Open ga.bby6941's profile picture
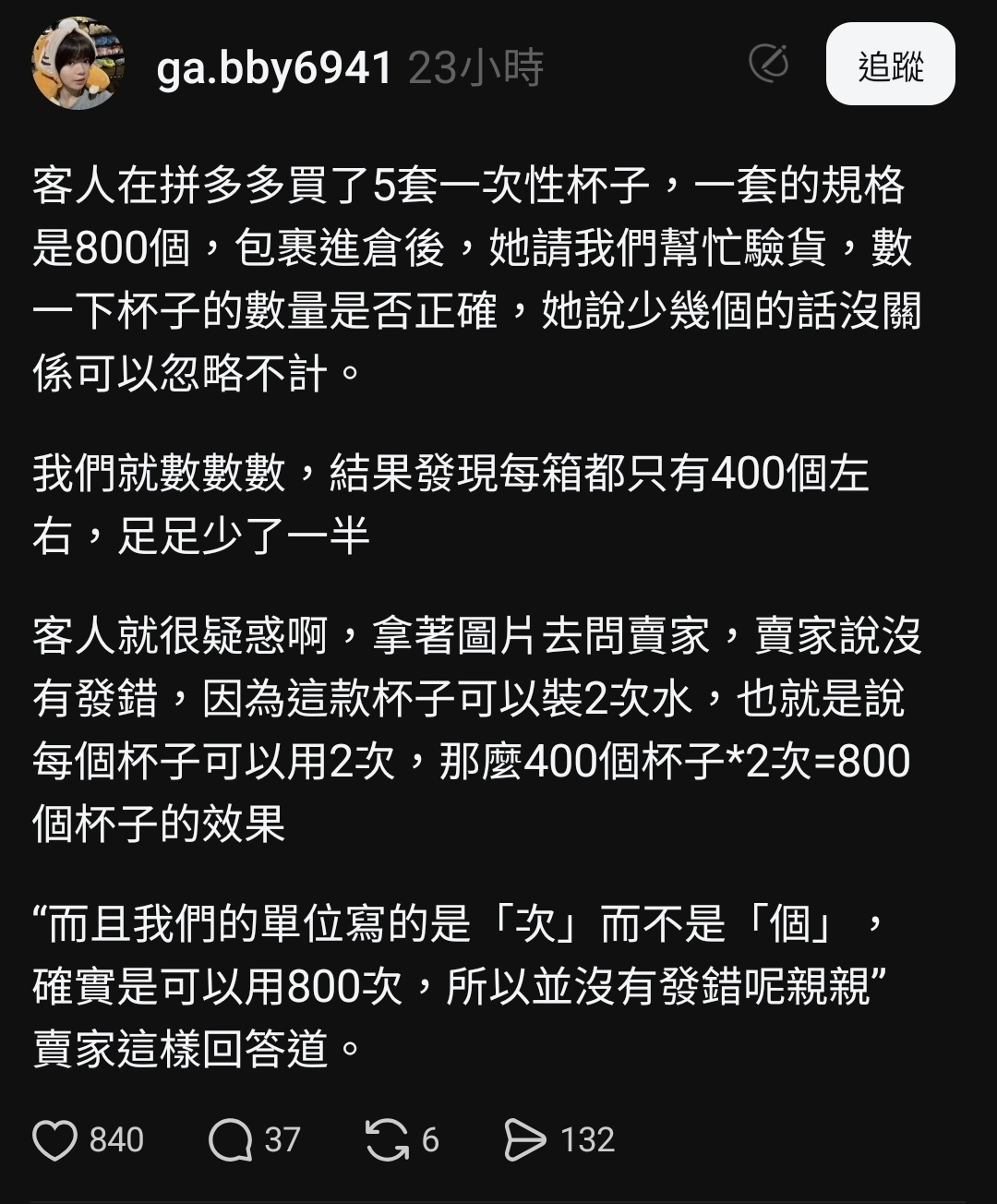This screenshot has height=1204, width=997. [x=78, y=65]
